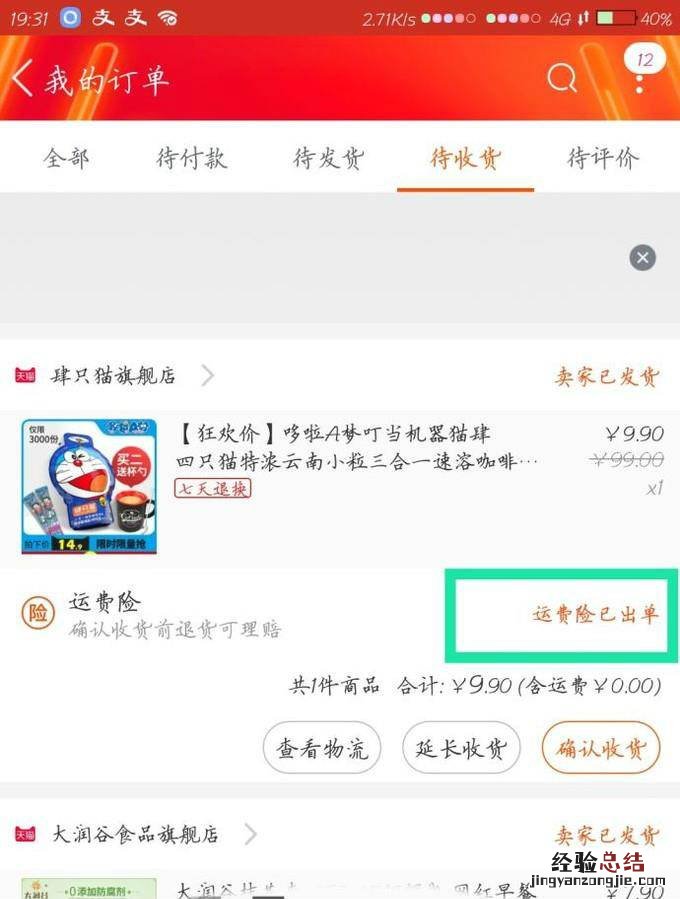
Task: Open the 大润谷食品旗舰店 store page
Action: point(135,834)
